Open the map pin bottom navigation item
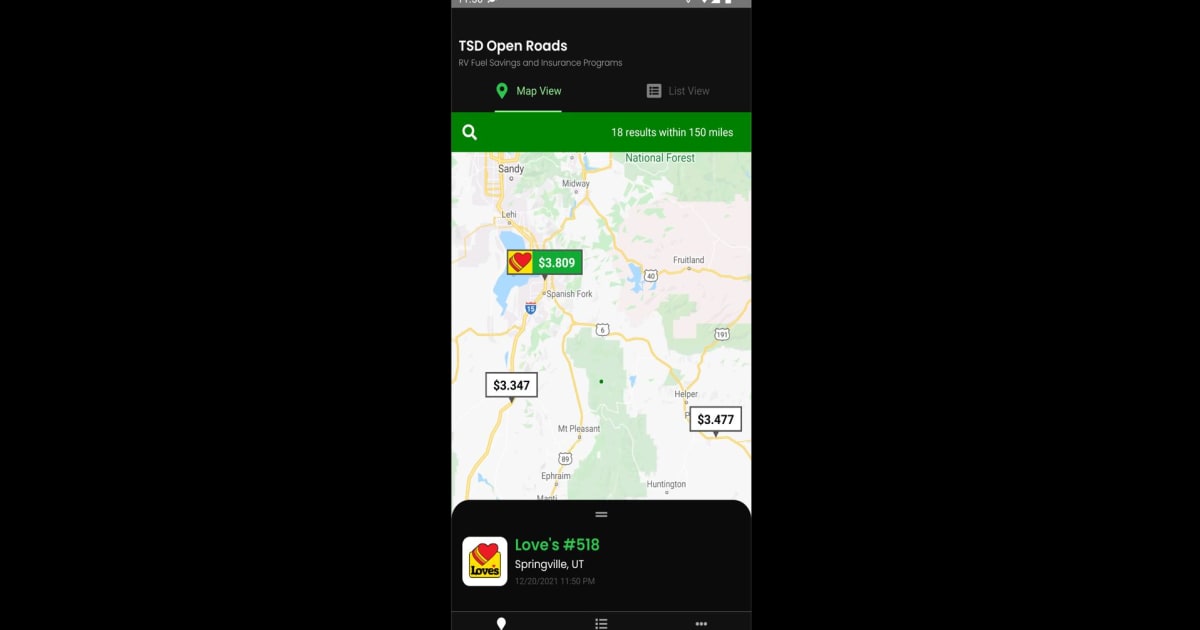 pos(501,623)
